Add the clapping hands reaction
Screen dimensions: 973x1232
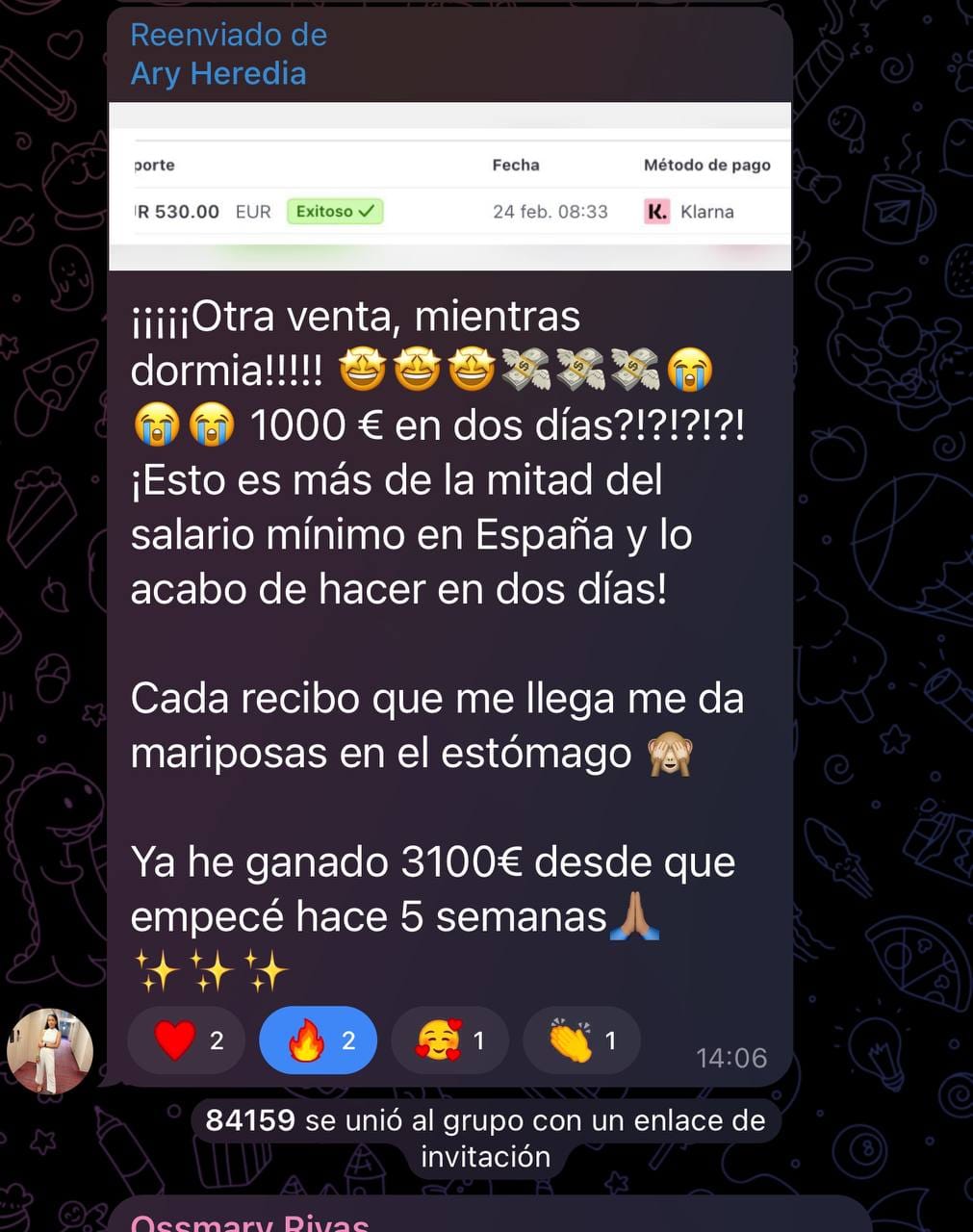581,1040
